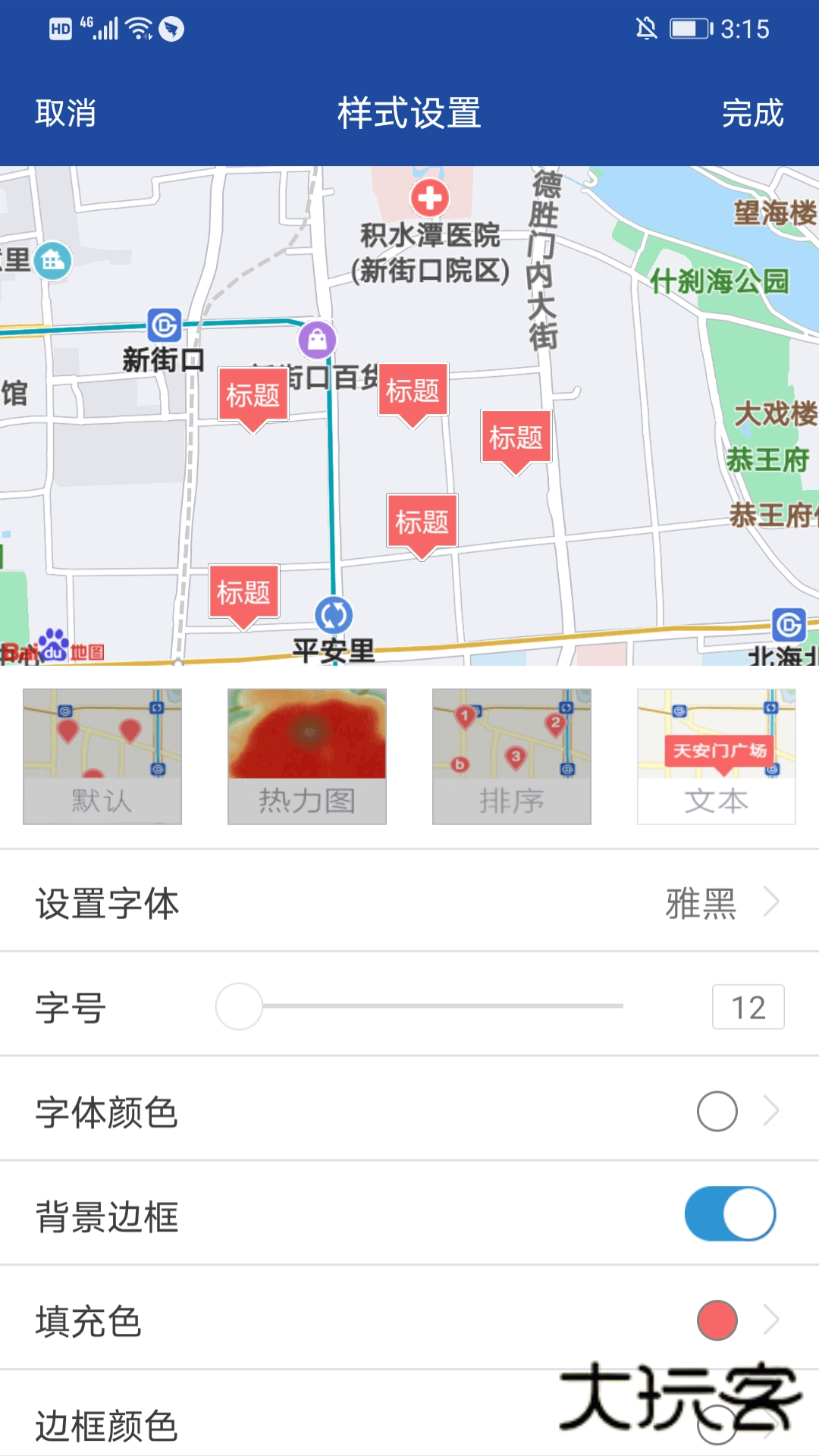Switch to the 排序 numbered markers style
819x1456 pixels.
510,755
